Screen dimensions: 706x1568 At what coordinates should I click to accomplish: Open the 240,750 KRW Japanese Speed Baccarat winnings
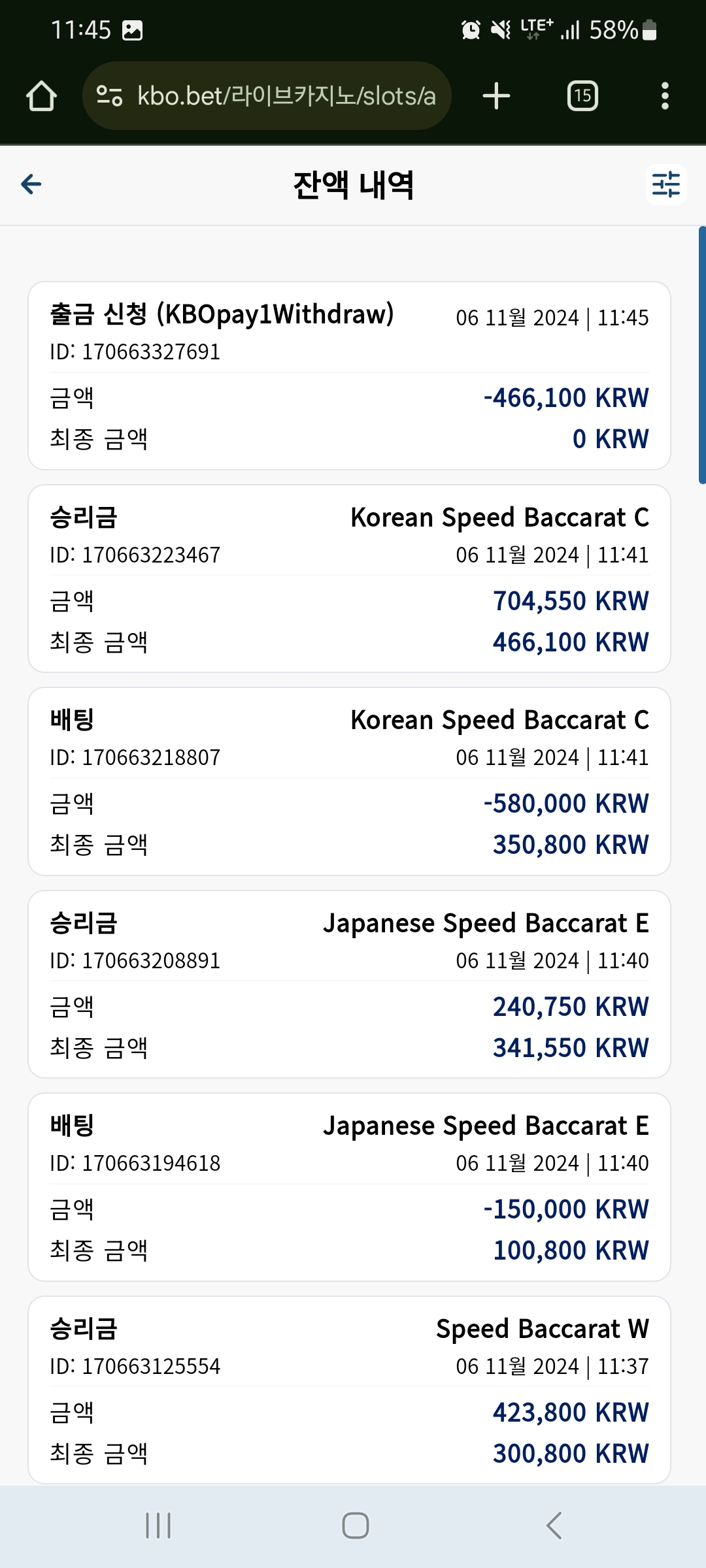pos(349,984)
